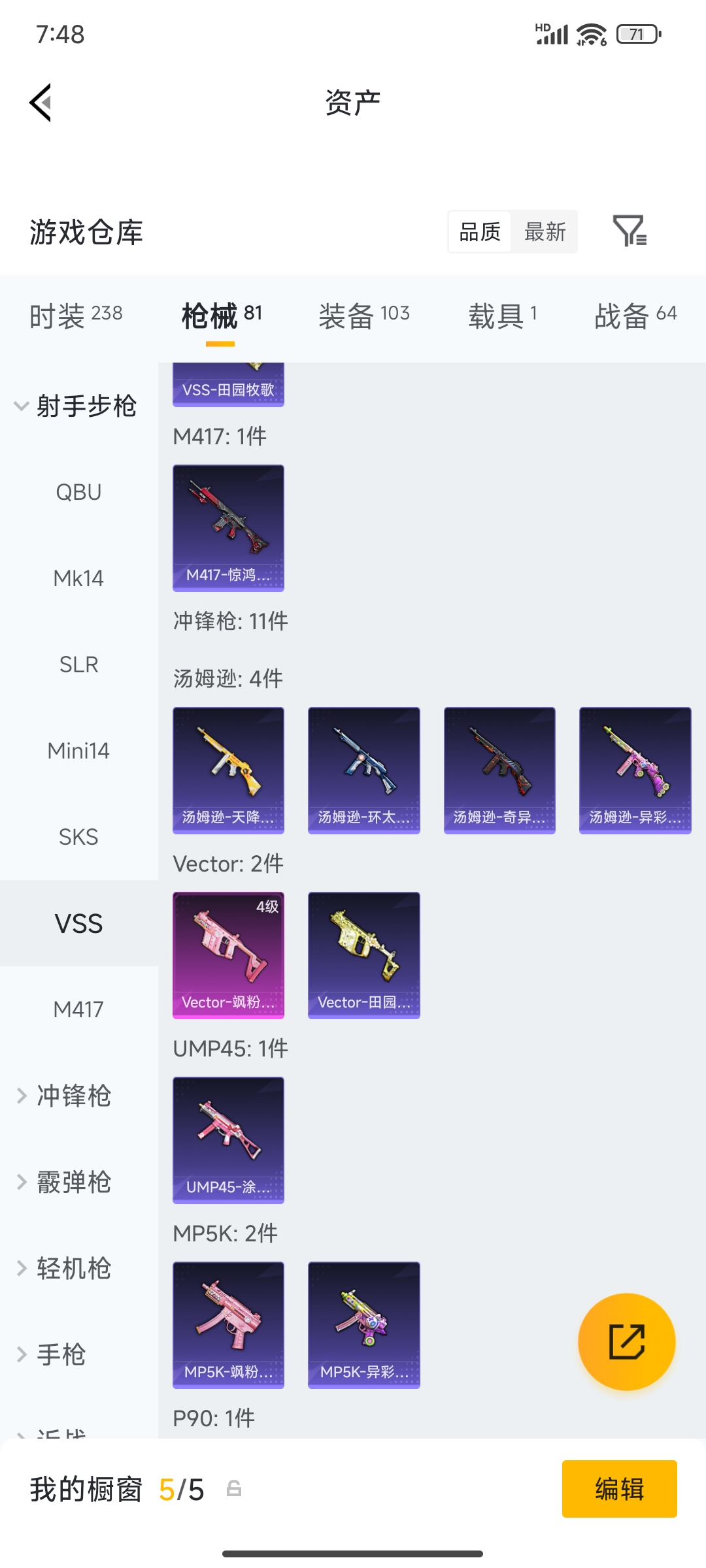Switch to the 装备 tab
This screenshot has width=706, height=1568.
[363, 316]
